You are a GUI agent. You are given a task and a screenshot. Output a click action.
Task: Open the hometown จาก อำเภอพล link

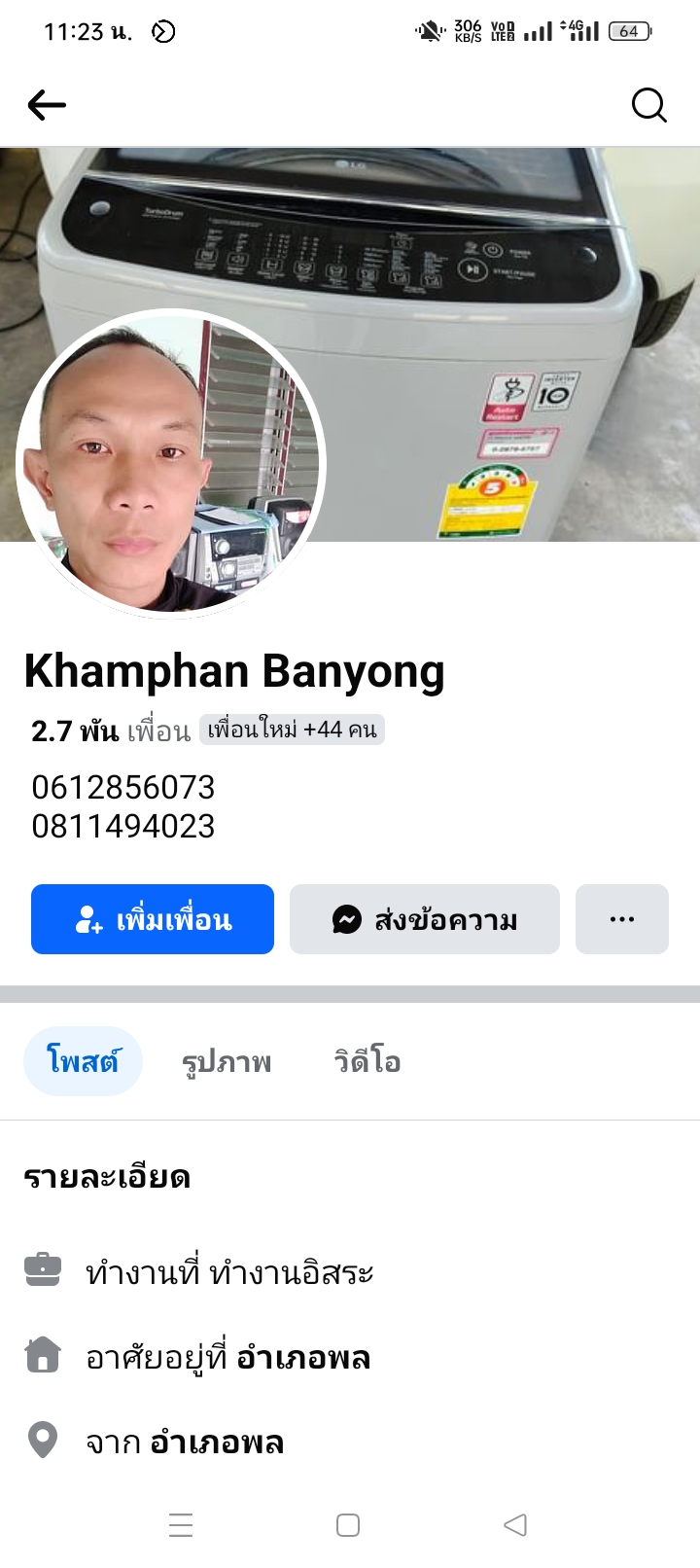pyautogui.click(x=216, y=1442)
